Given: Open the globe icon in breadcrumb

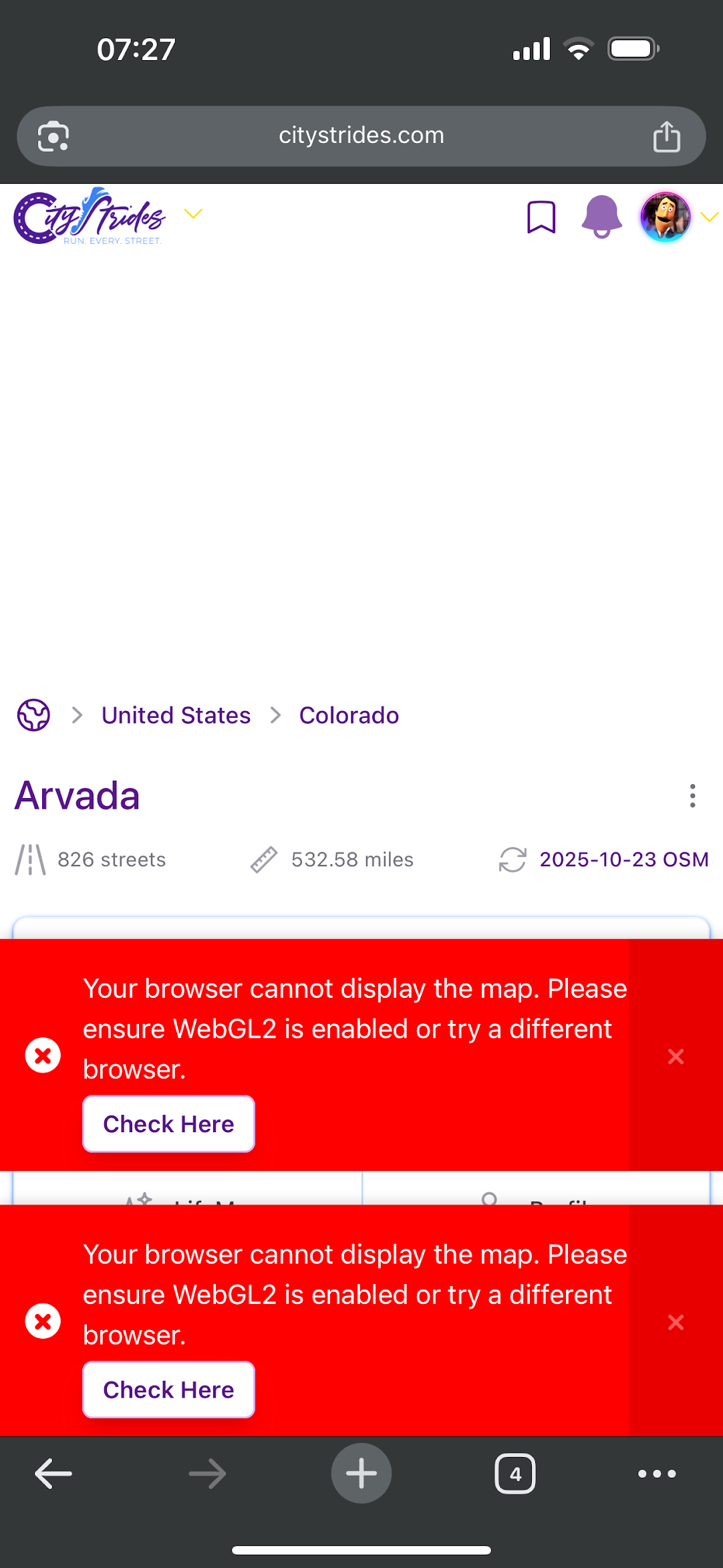Looking at the screenshot, I should 33,715.
